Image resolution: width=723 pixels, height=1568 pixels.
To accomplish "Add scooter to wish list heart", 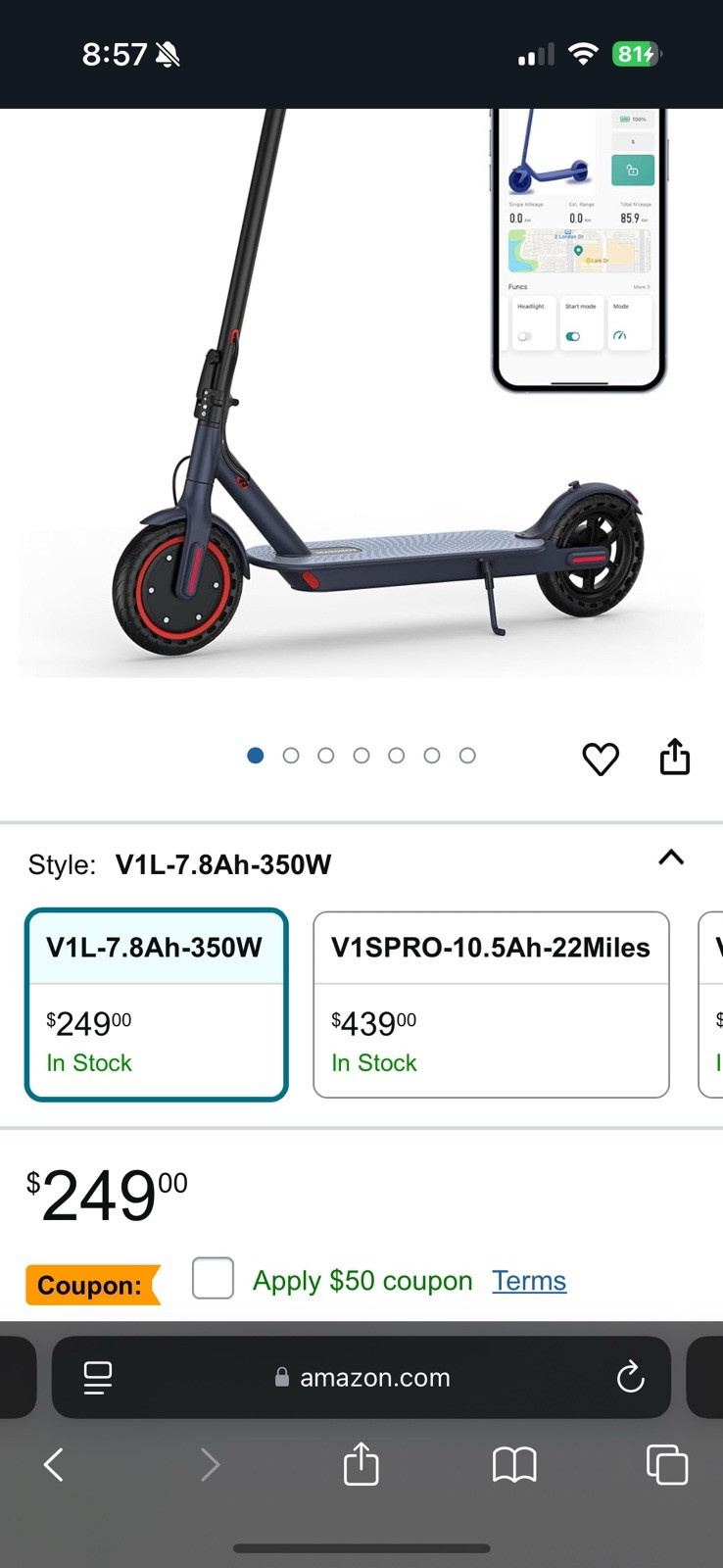I will (x=601, y=759).
